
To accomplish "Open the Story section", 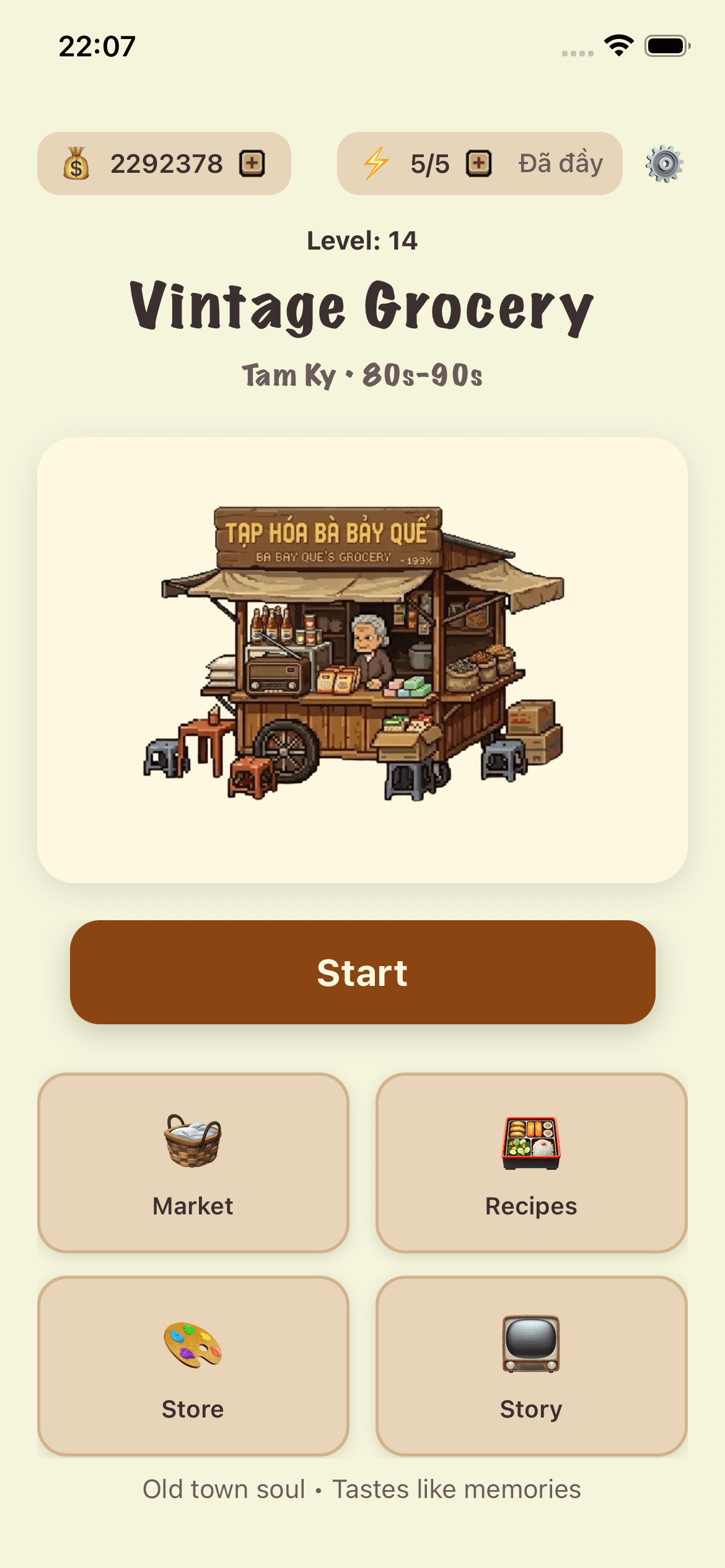I will (x=531, y=1366).
